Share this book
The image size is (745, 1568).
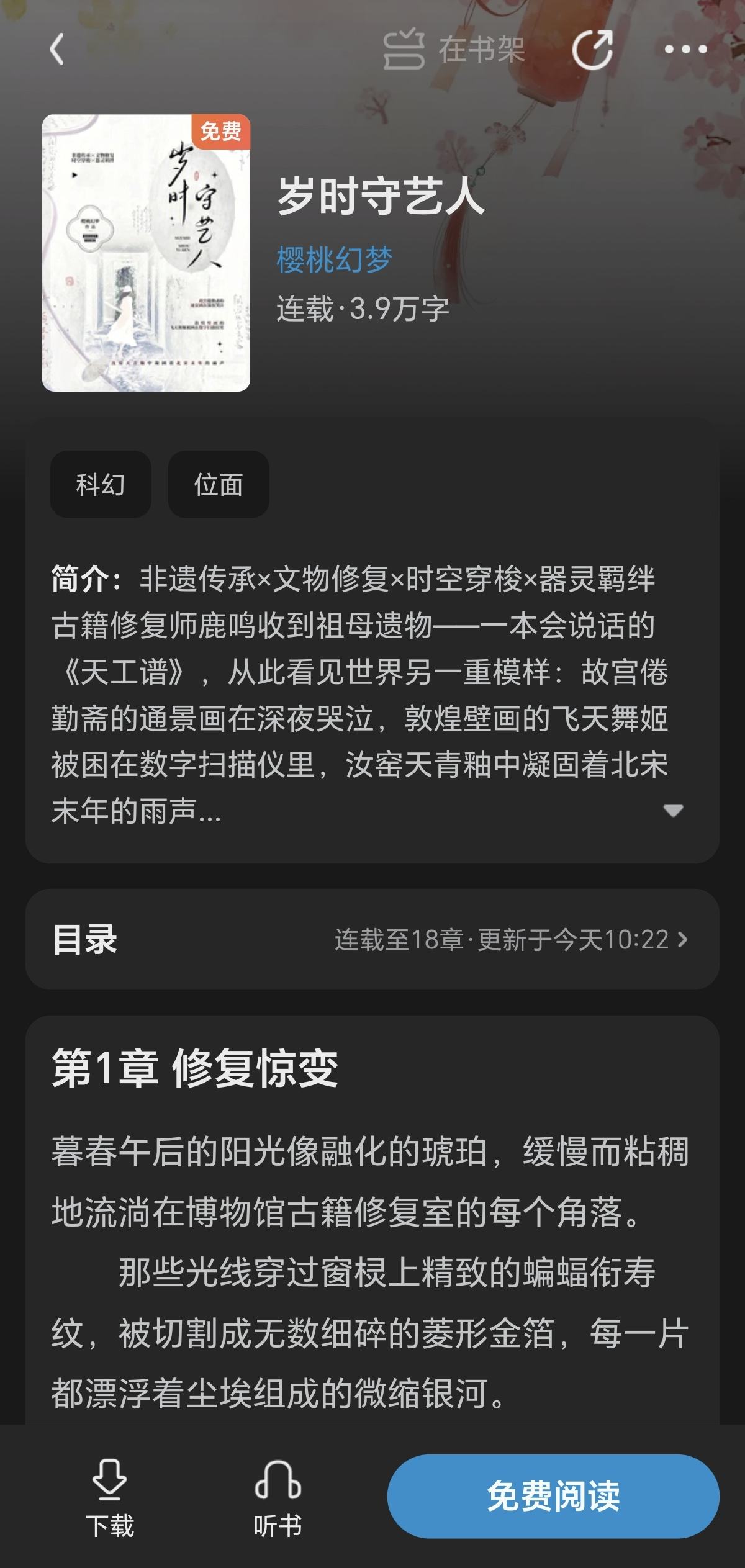(x=592, y=50)
